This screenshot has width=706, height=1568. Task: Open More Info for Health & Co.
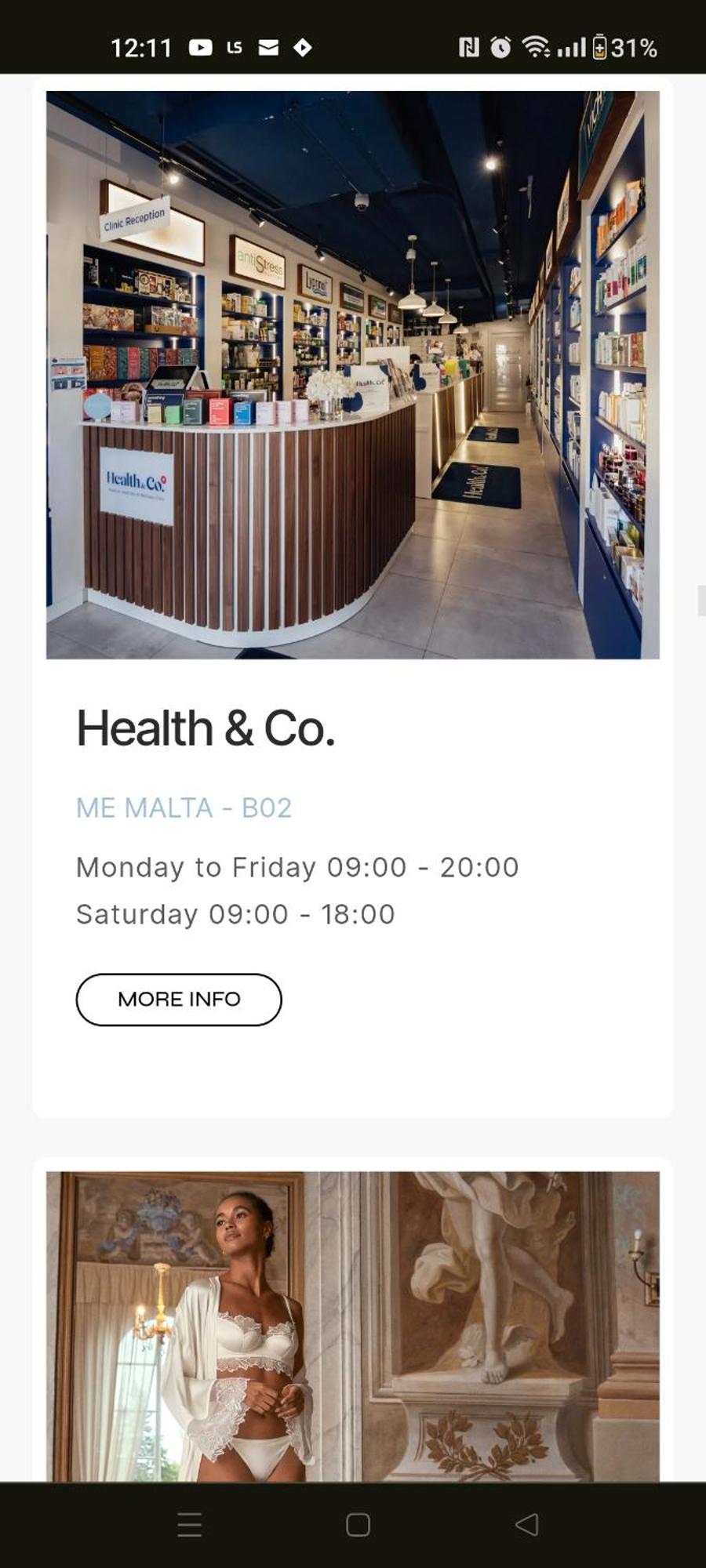tap(179, 1000)
